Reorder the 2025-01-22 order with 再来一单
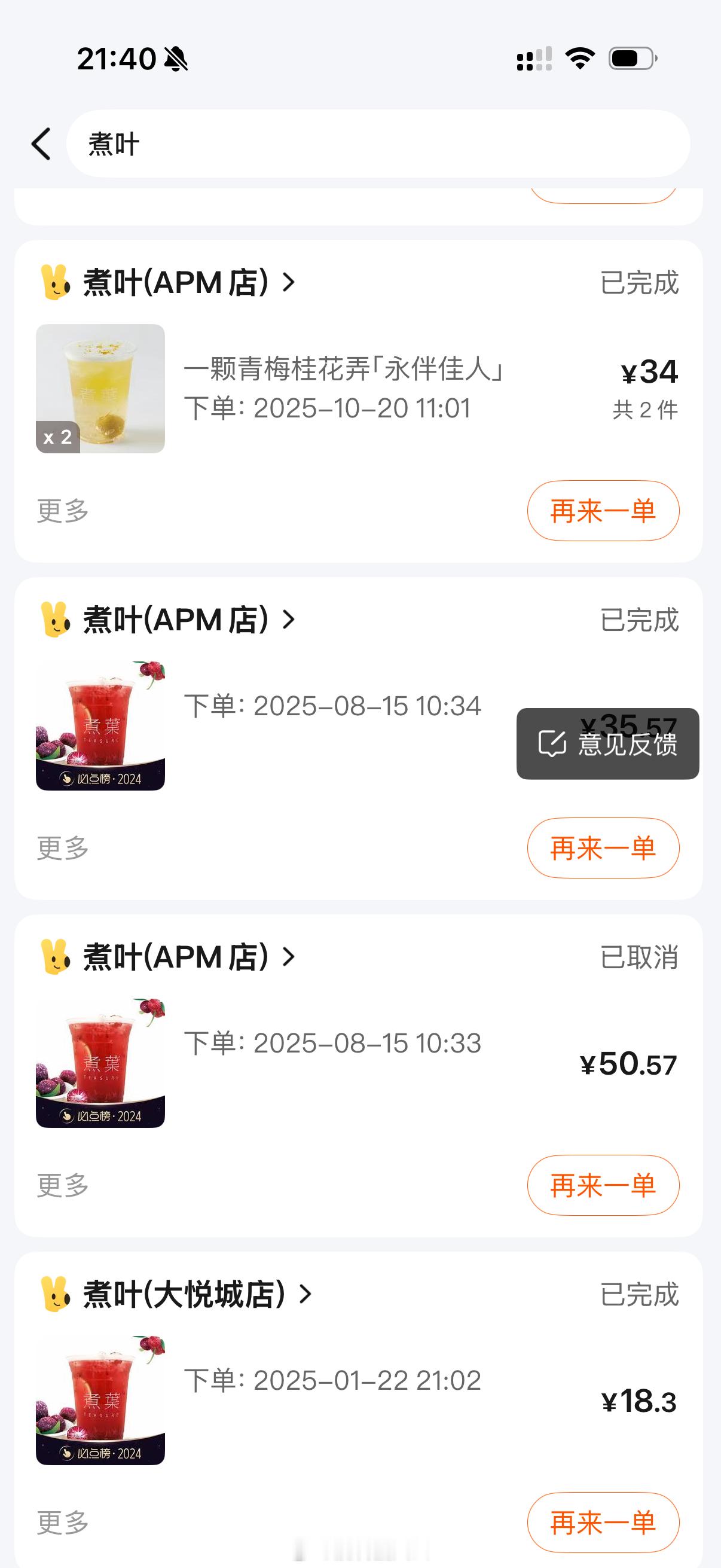This screenshot has height=1568, width=721. coord(603,1523)
